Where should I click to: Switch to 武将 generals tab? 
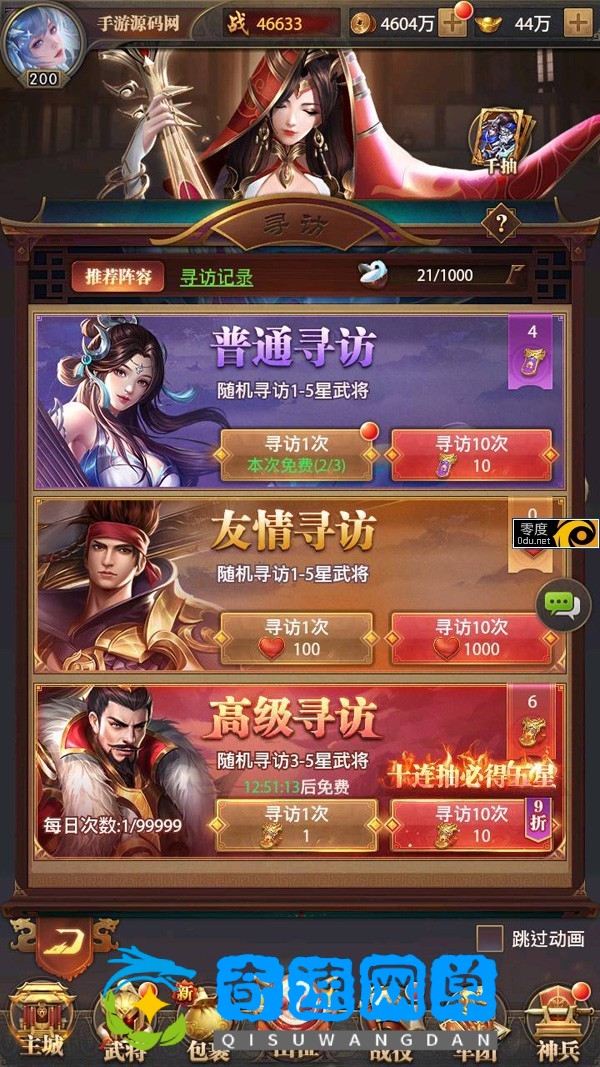click(x=125, y=1020)
